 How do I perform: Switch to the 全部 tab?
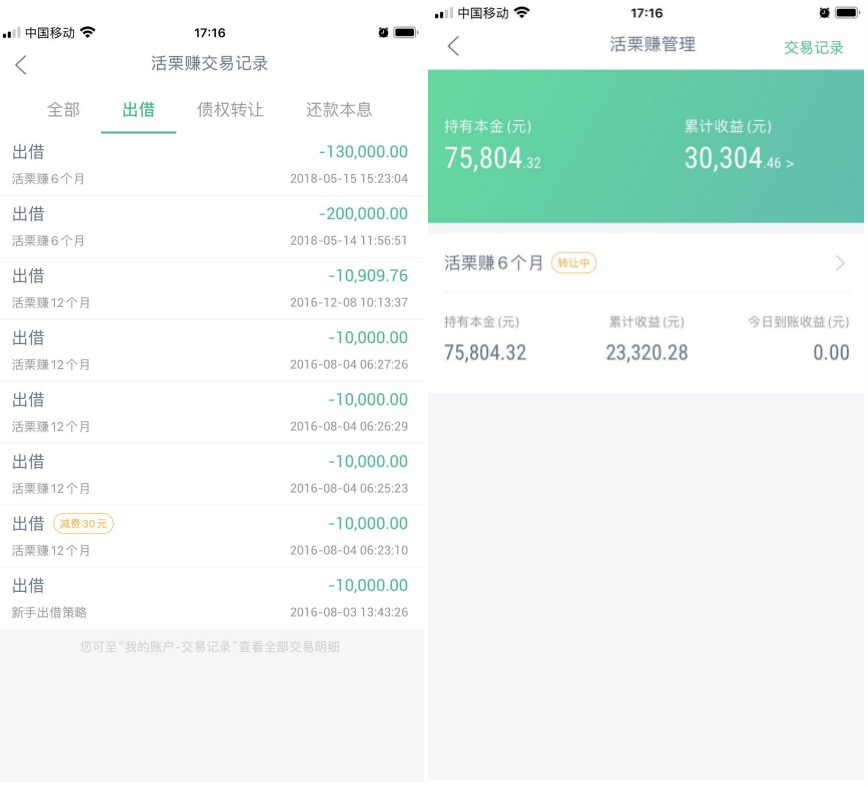63,110
